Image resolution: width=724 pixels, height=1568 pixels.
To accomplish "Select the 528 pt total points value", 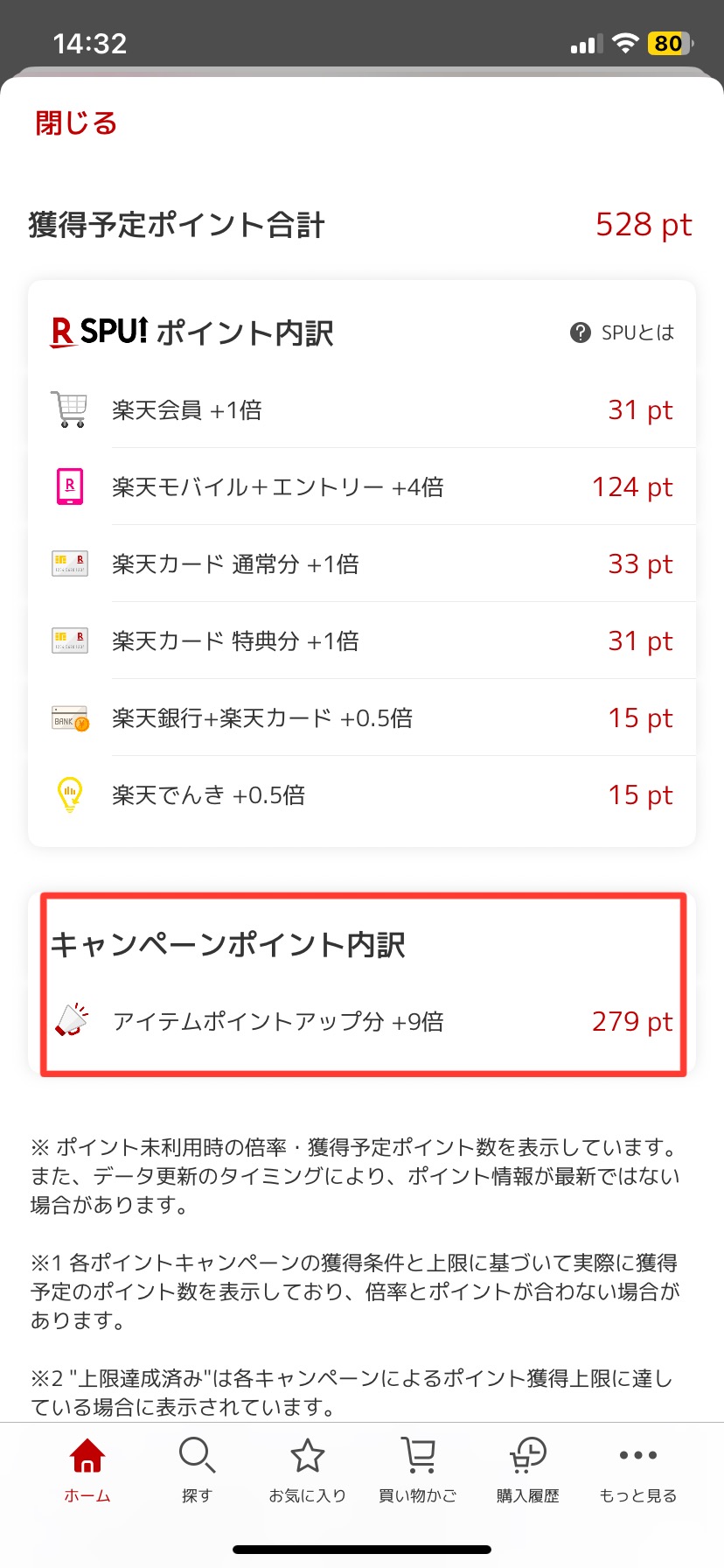I will pos(644,225).
